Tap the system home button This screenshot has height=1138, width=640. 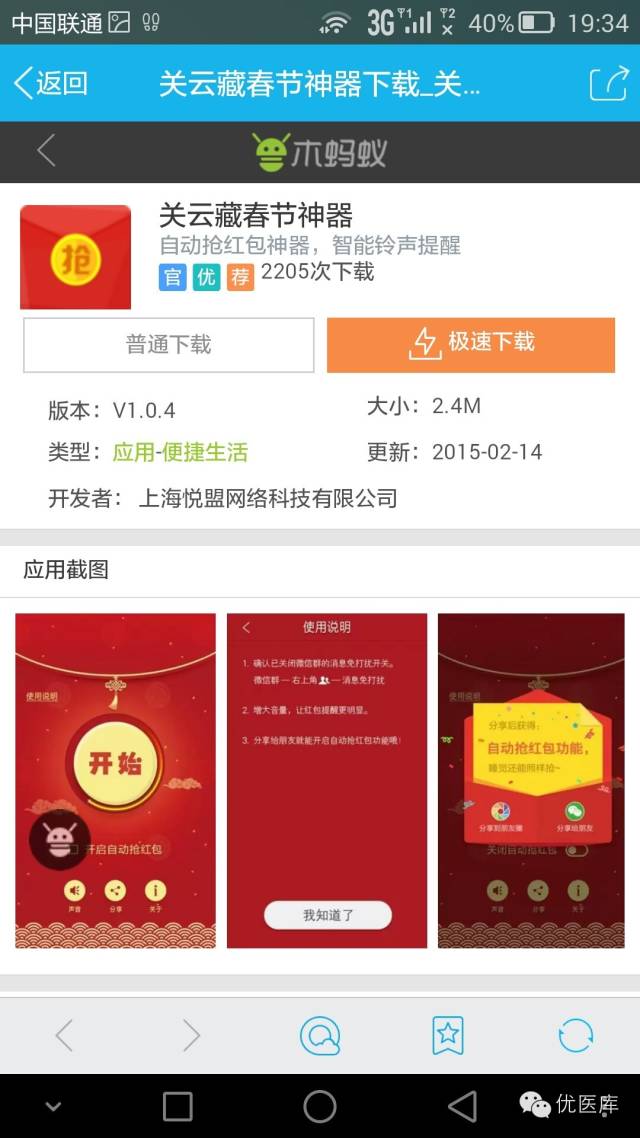320,1106
